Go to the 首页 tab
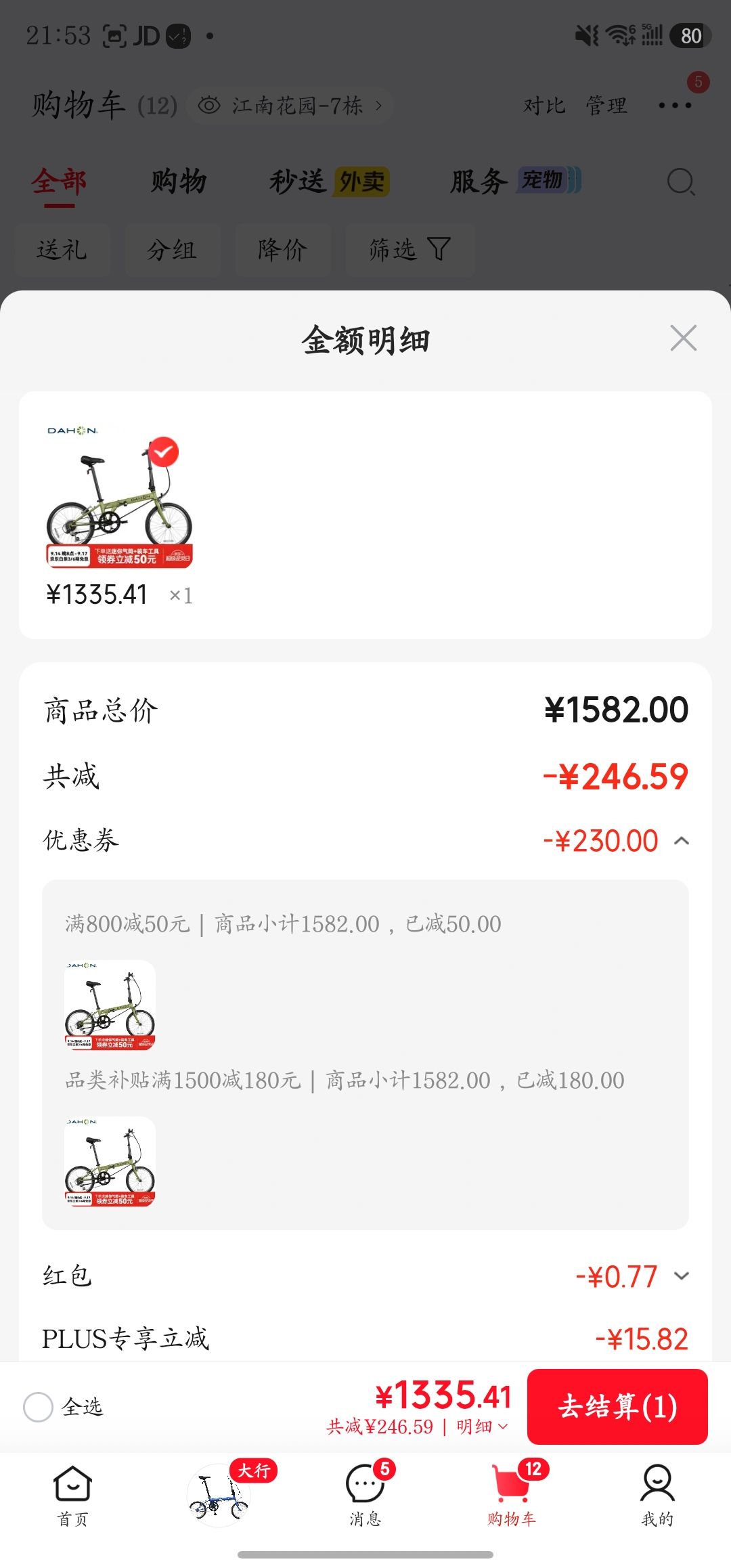Image resolution: width=731 pixels, height=1568 pixels. coord(72,1496)
